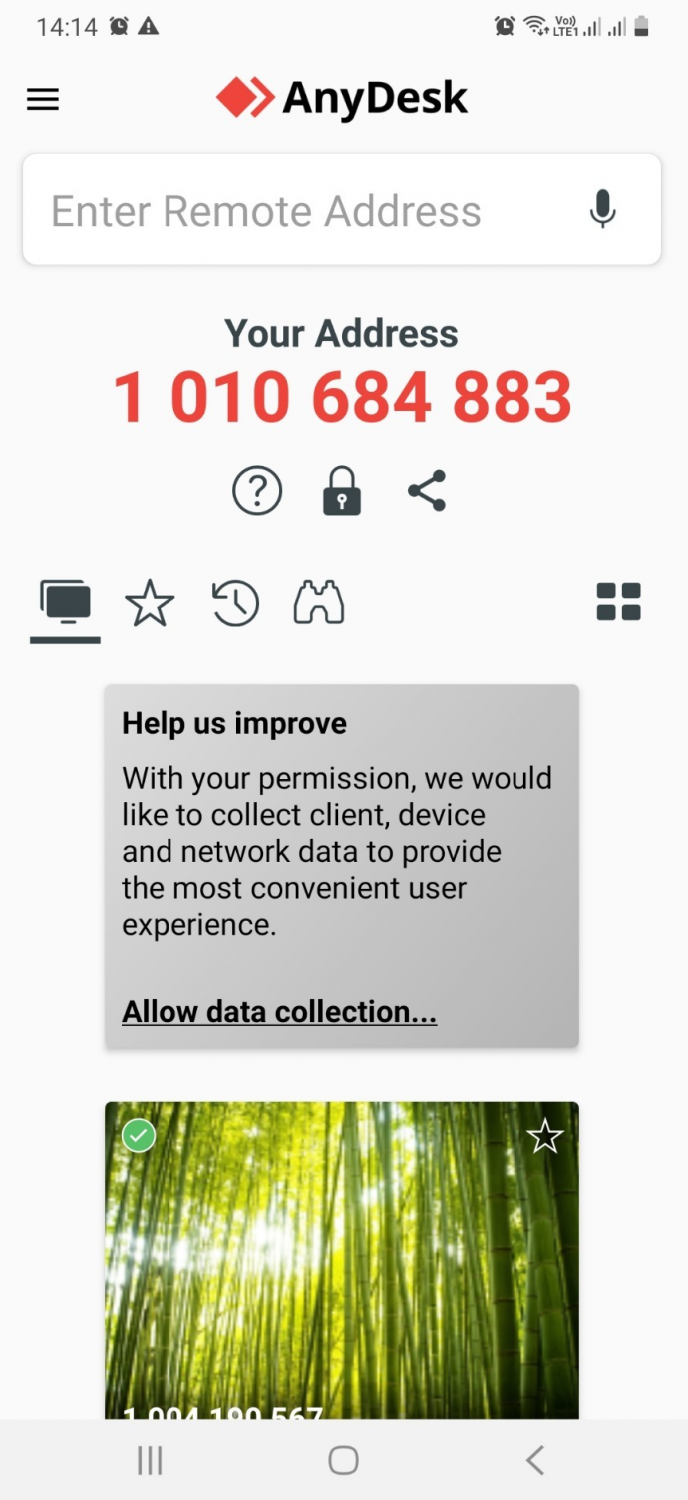This screenshot has width=688, height=1500.
Task: Go back with the system back button
Action: (x=535, y=1460)
